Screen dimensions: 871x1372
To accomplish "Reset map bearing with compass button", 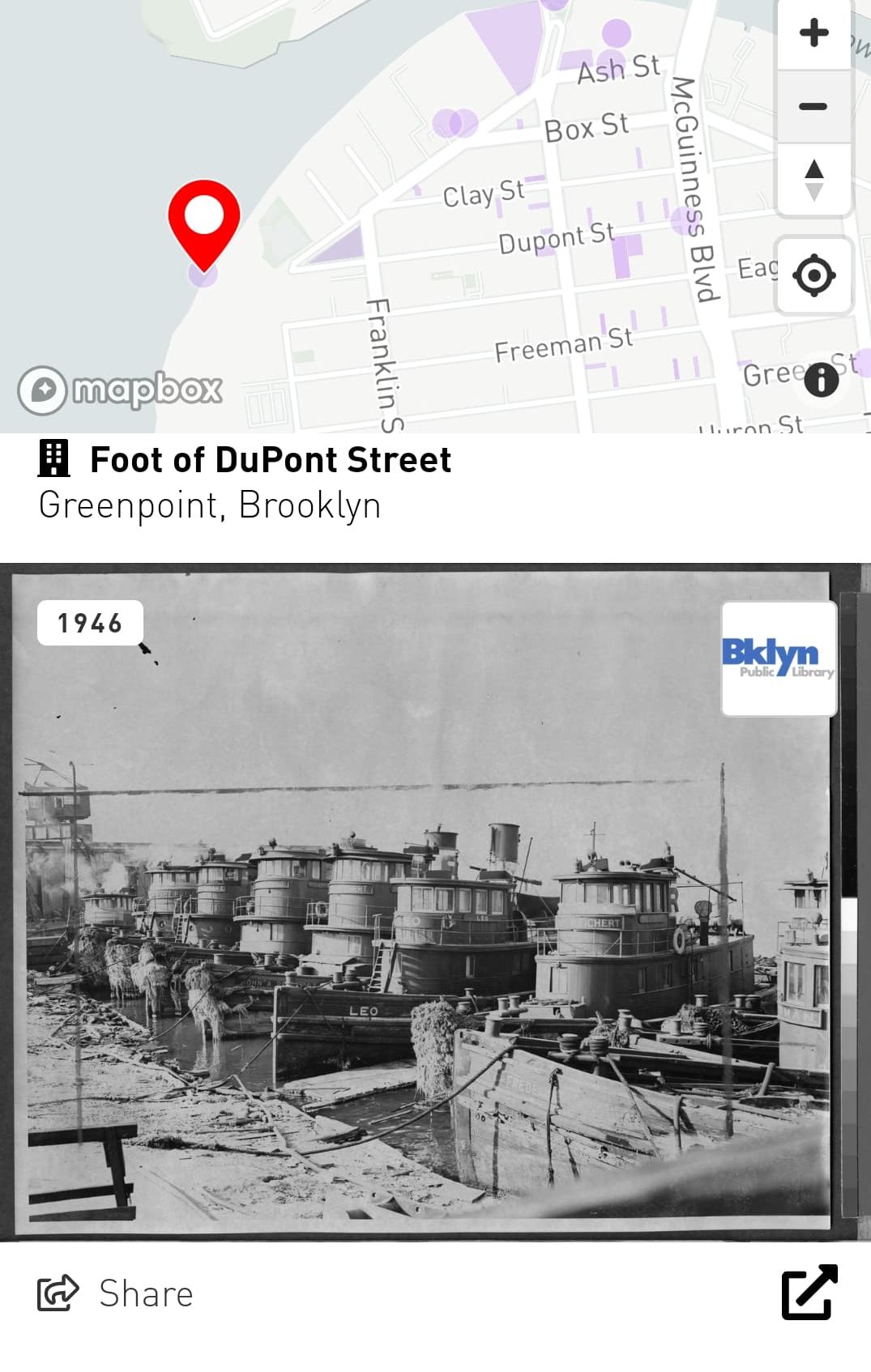I will pyautogui.click(x=813, y=180).
